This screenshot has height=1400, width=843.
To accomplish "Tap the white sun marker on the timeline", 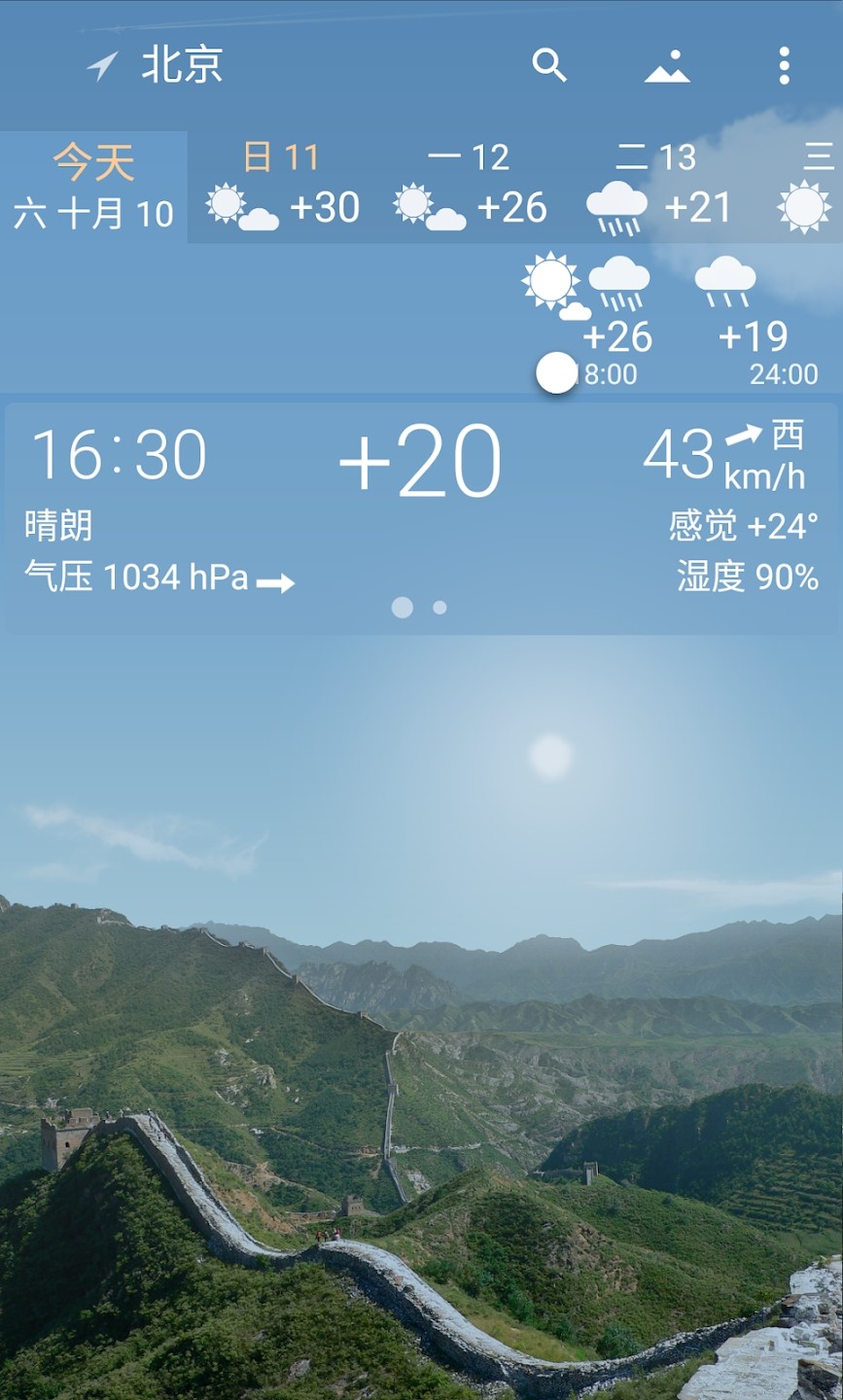I will click(556, 372).
